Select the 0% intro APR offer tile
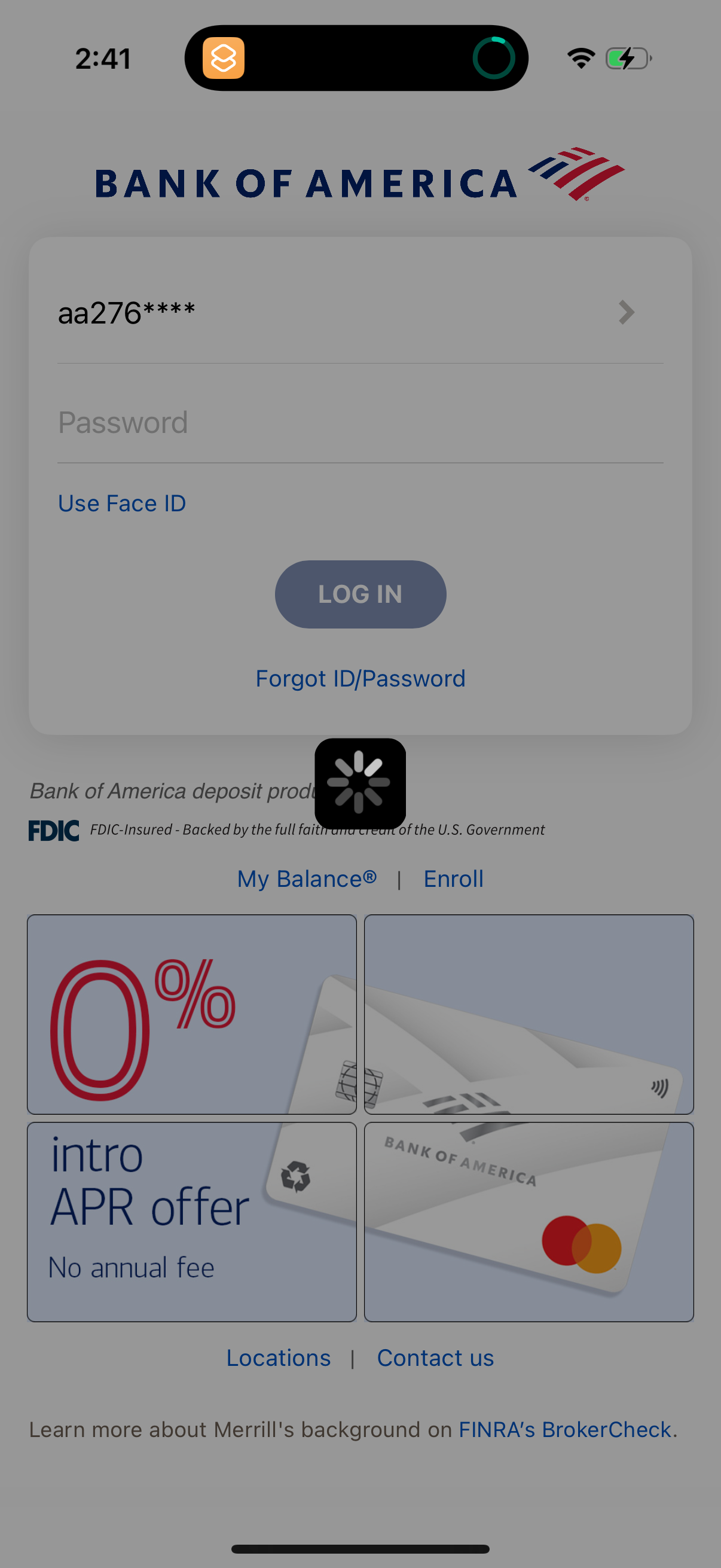This screenshot has height=1568, width=721. point(192,1013)
